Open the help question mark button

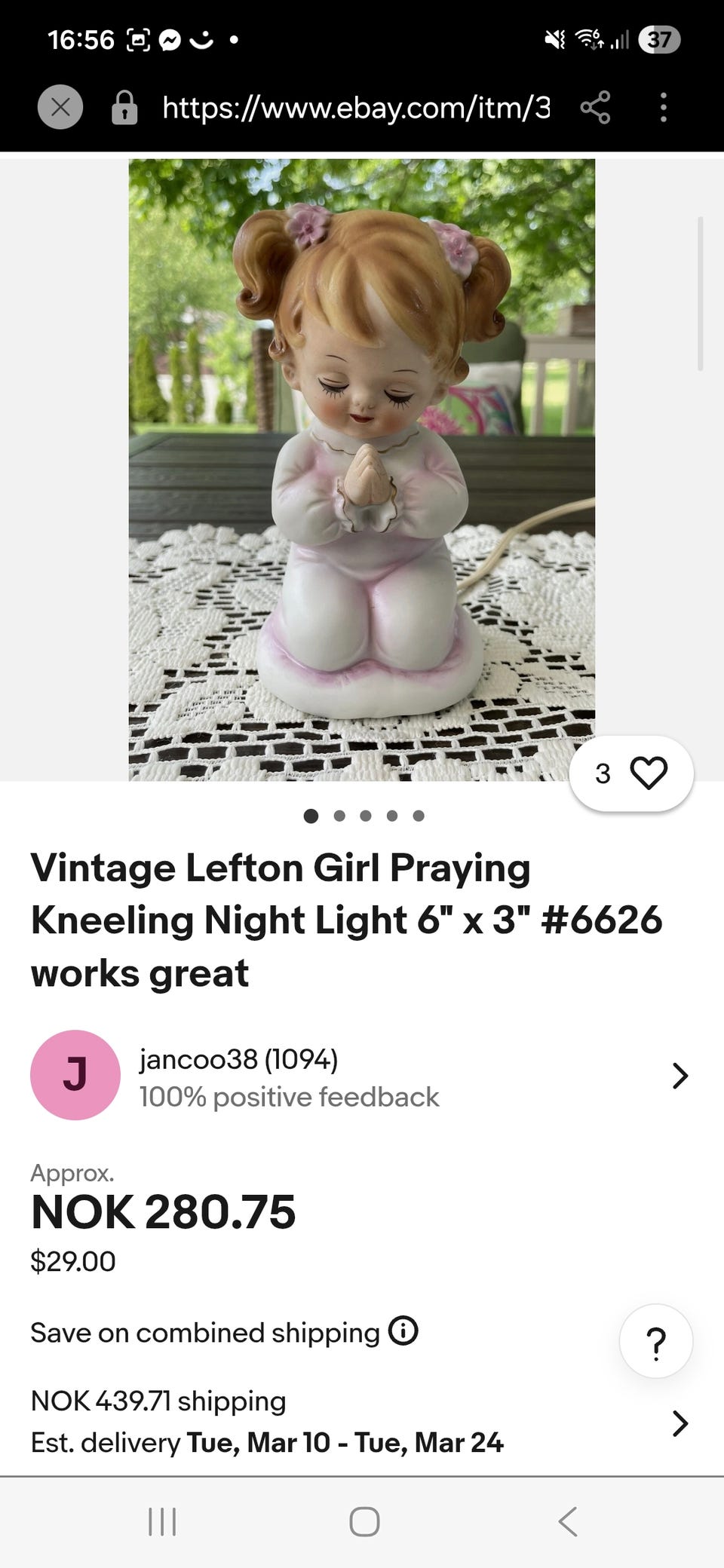click(655, 1342)
